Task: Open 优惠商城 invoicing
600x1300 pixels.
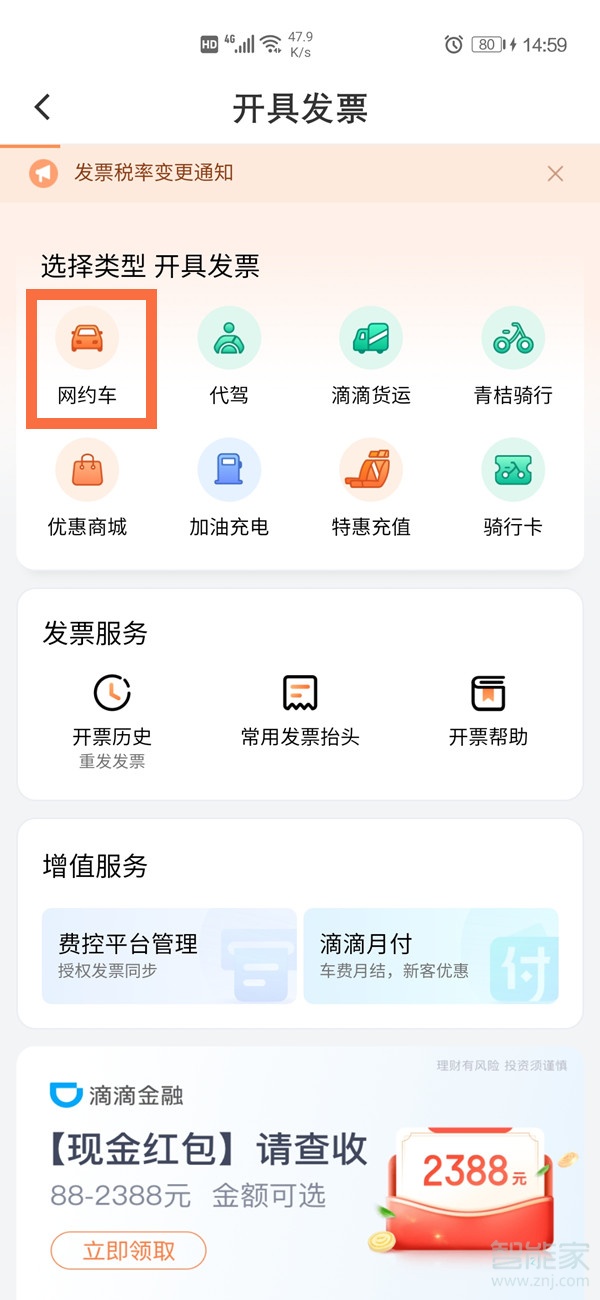Action: [87, 489]
